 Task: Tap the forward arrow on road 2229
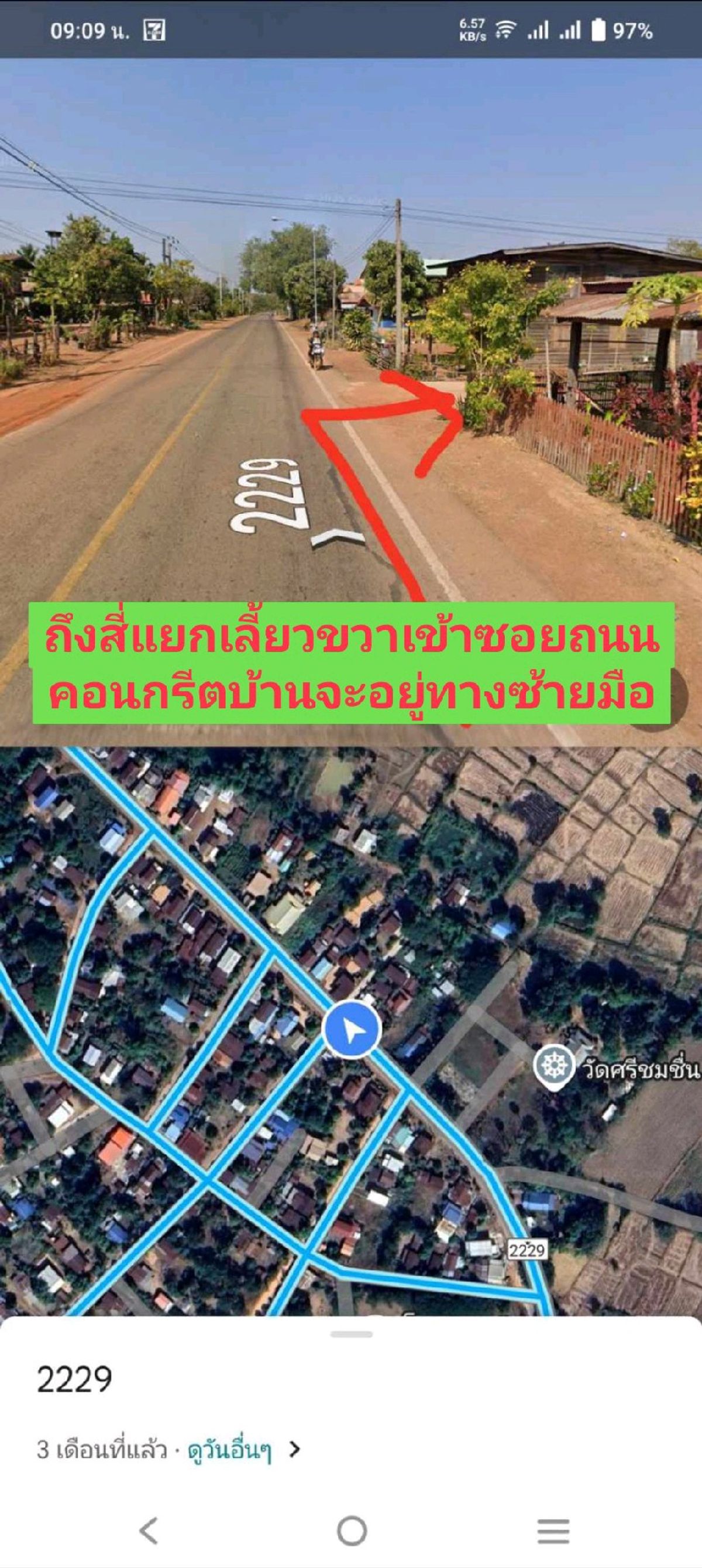pyautogui.click(x=338, y=537)
